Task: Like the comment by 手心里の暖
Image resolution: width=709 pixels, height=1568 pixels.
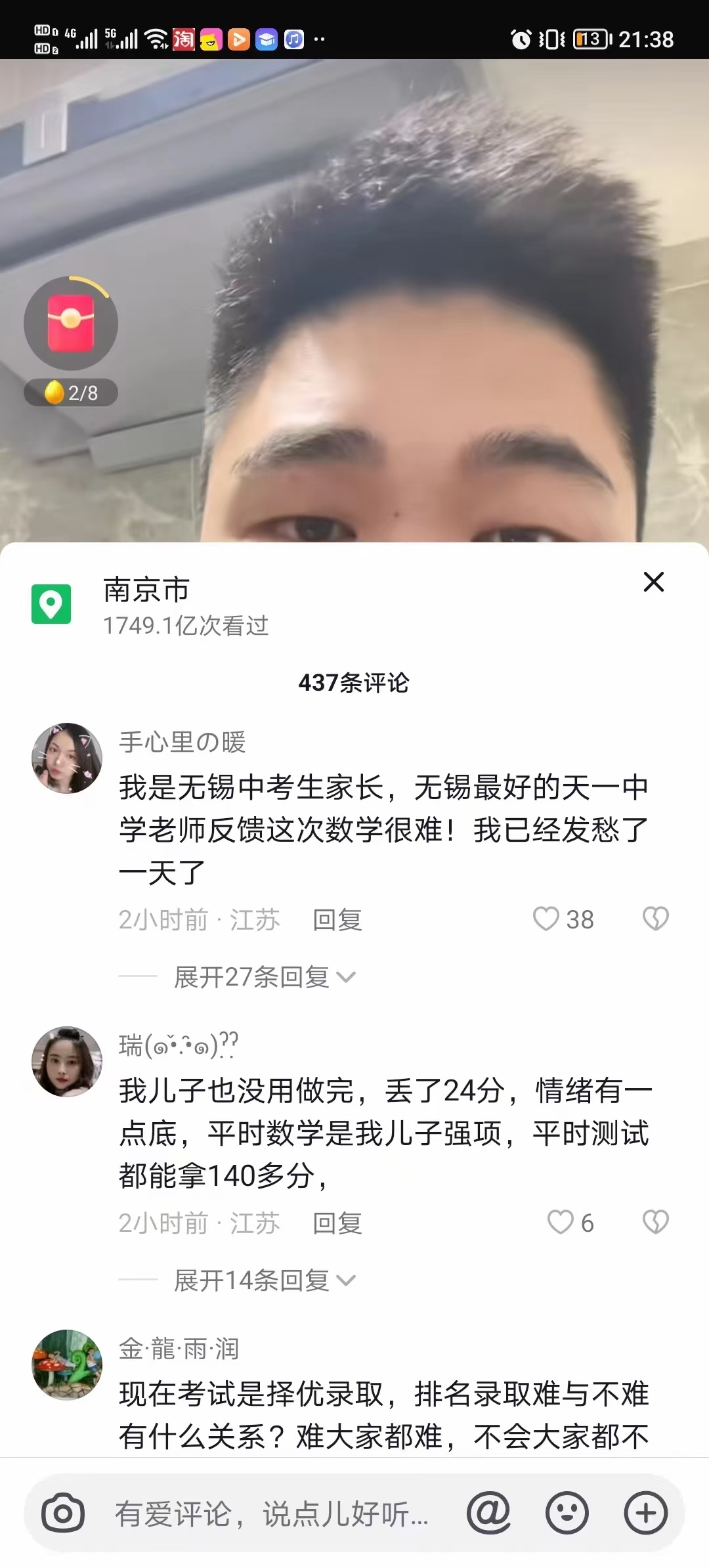Action: [x=546, y=919]
